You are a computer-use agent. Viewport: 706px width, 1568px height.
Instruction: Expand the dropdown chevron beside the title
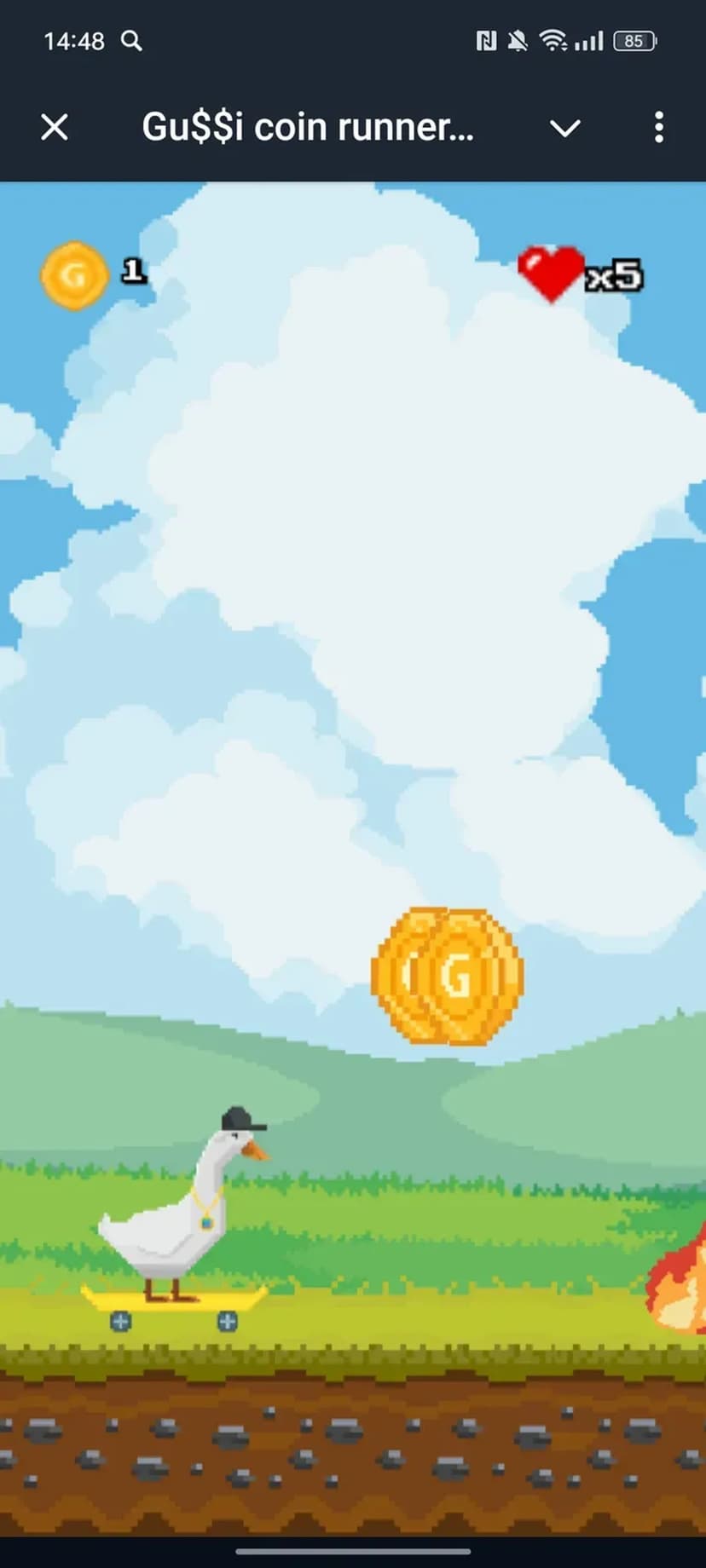[564, 129]
